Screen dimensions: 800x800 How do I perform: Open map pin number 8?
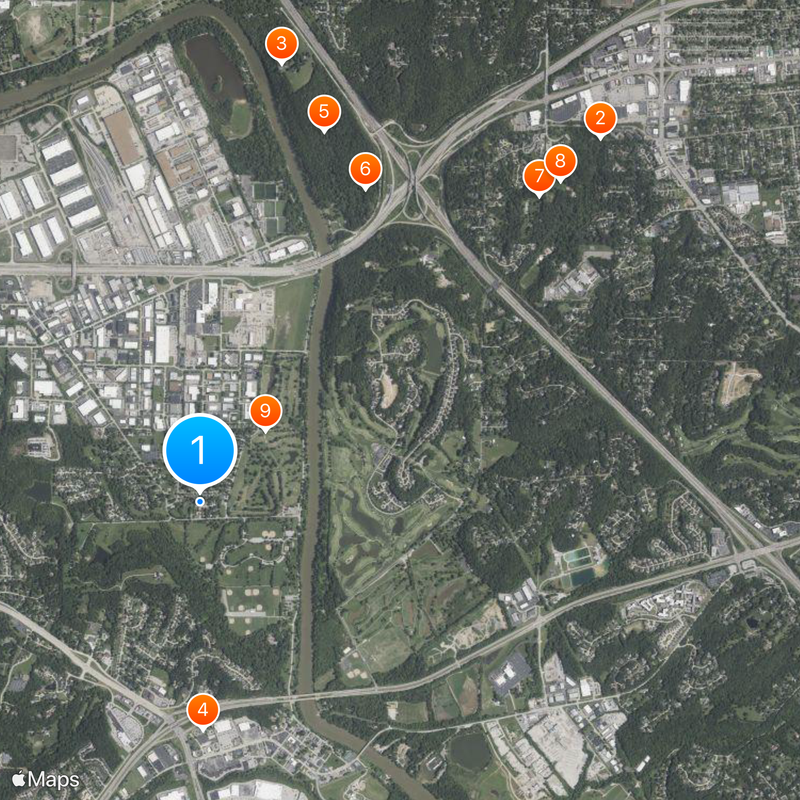(560, 160)
